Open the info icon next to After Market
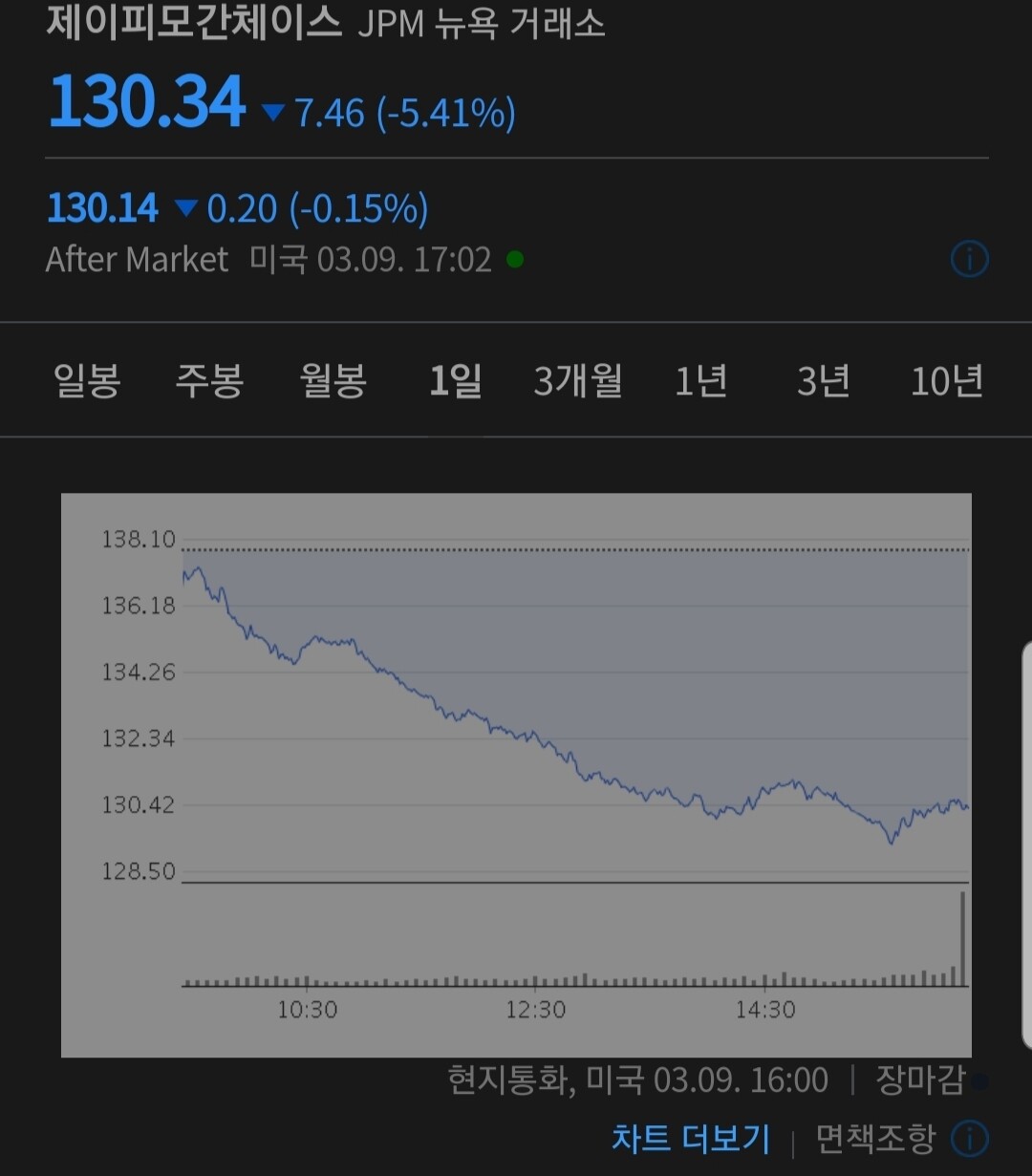Image resolution: width=1032 pixels, height=1176 pixels. pyautogui.click(x=968, y=260)
